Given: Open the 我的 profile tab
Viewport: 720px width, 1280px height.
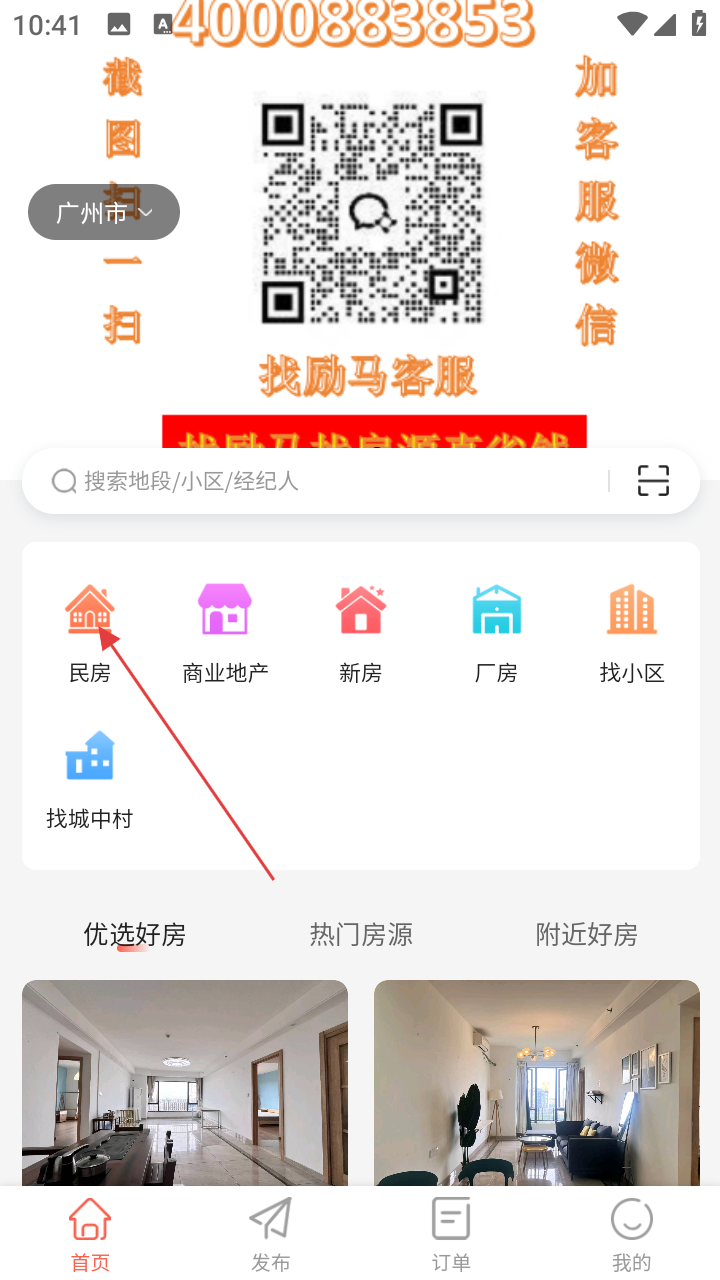Looking at the screenshot, I should click(631, 1234).
